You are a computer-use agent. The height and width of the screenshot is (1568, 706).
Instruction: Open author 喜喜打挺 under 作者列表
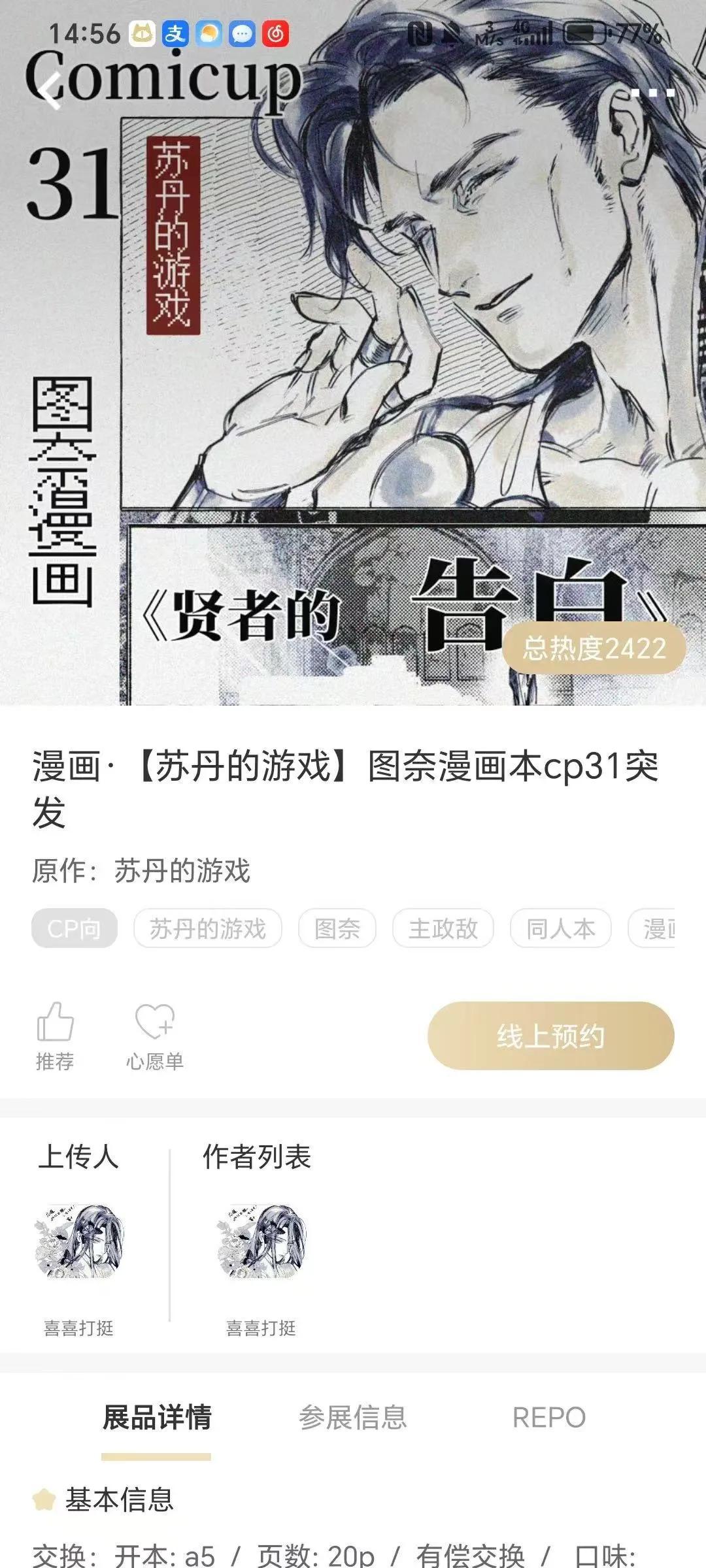pyautogui.click(x=261, y=1241)
